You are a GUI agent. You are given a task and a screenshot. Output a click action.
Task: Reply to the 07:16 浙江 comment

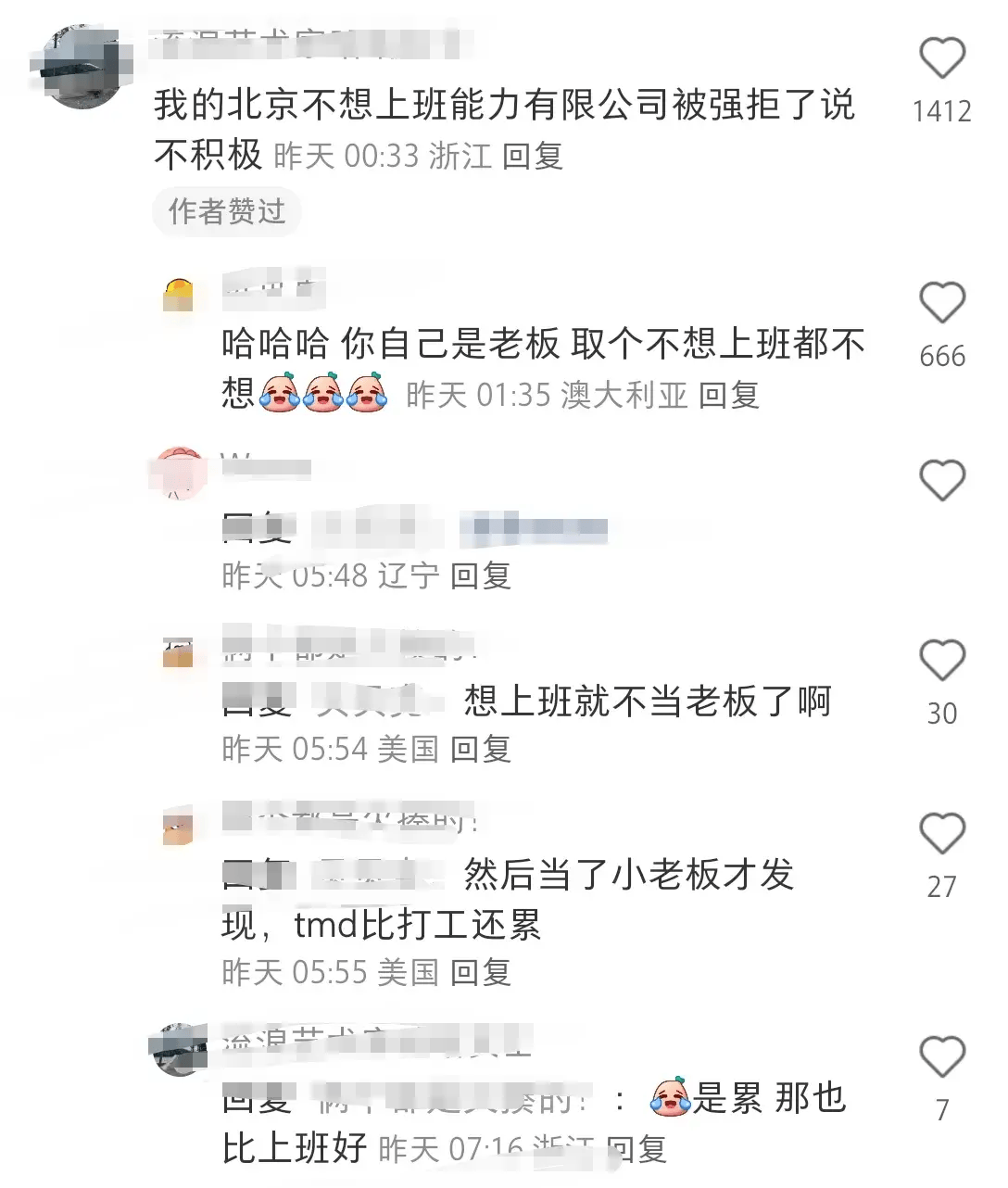pyautogui.click(x=636, y=1150)
